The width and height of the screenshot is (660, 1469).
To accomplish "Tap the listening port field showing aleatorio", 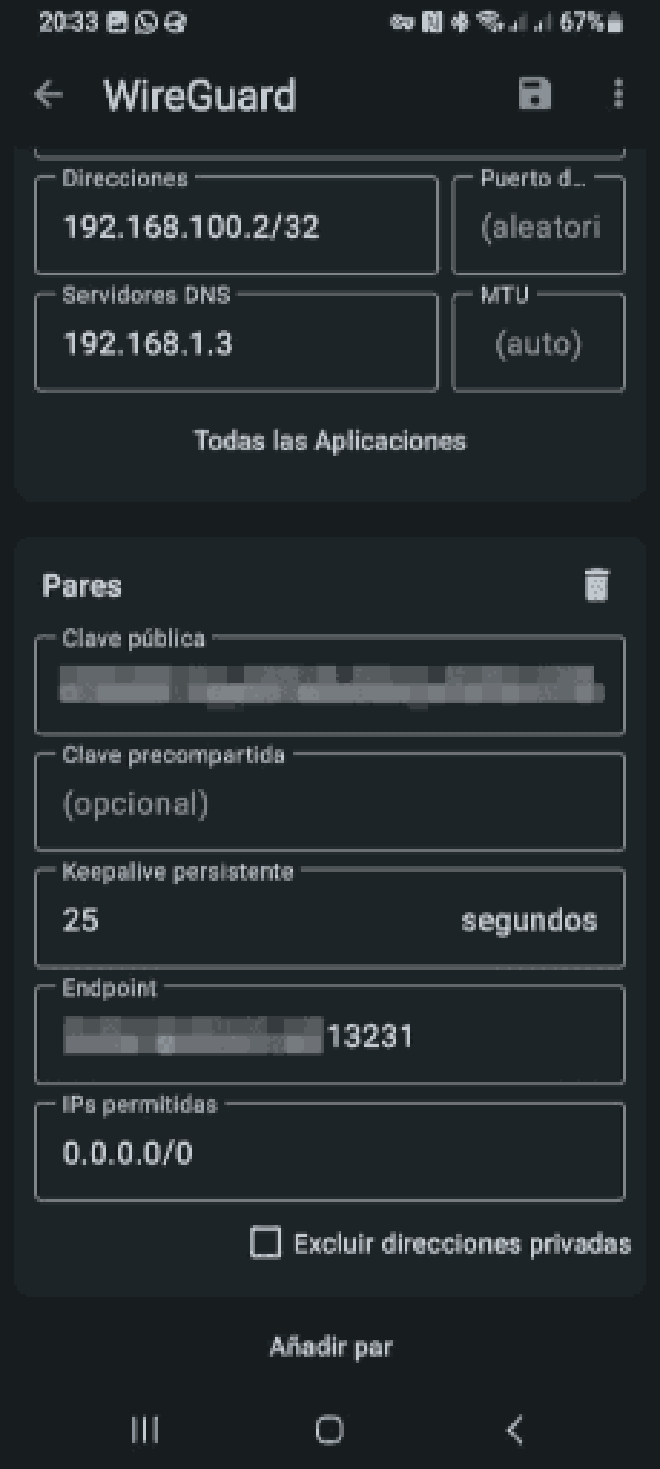I will point(539,224).
